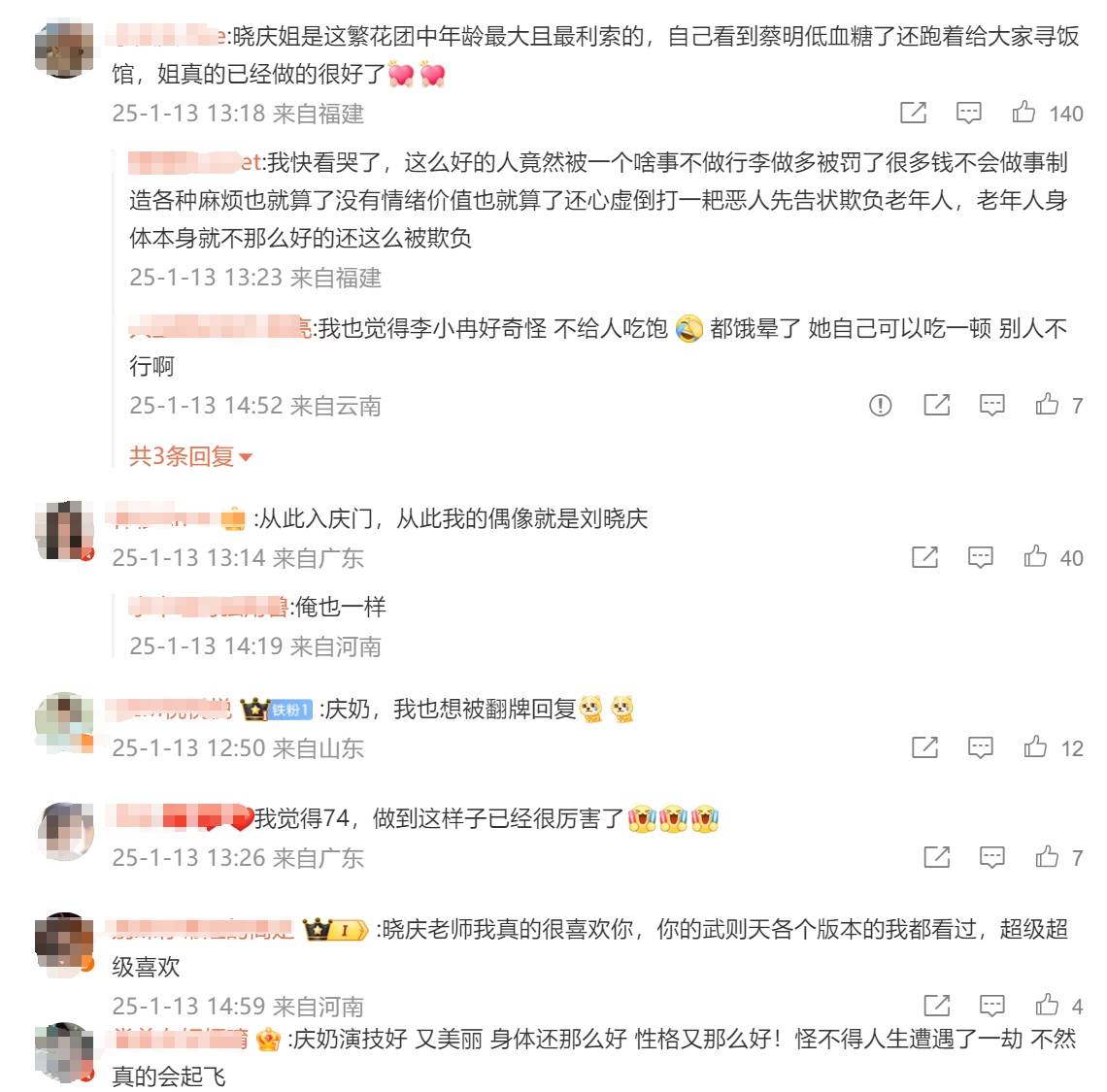Reply to the 14:52 来自云南 comment
Screen dimensions: 1107x1092
(x=991, y=405)
